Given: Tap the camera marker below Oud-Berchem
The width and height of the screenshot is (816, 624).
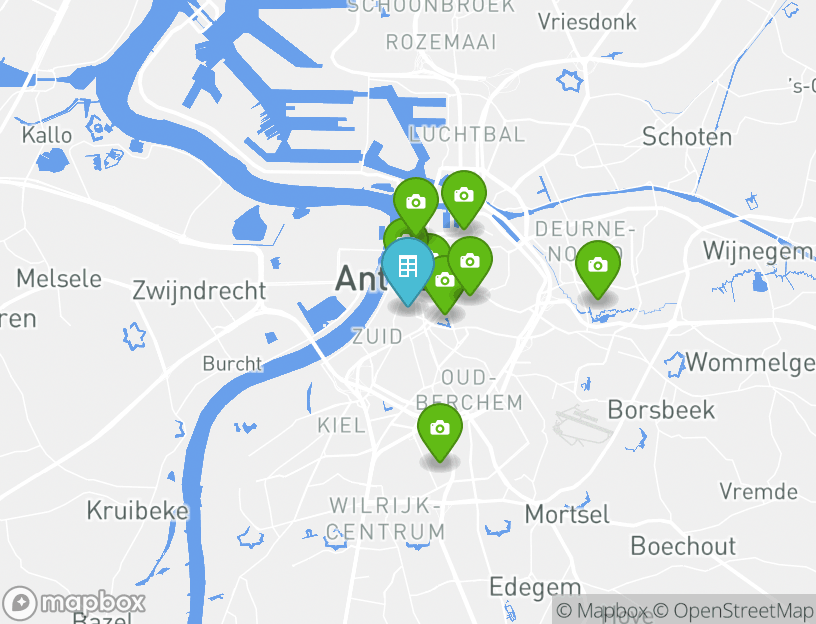Looking at the screenshot, I should point(439,429).
